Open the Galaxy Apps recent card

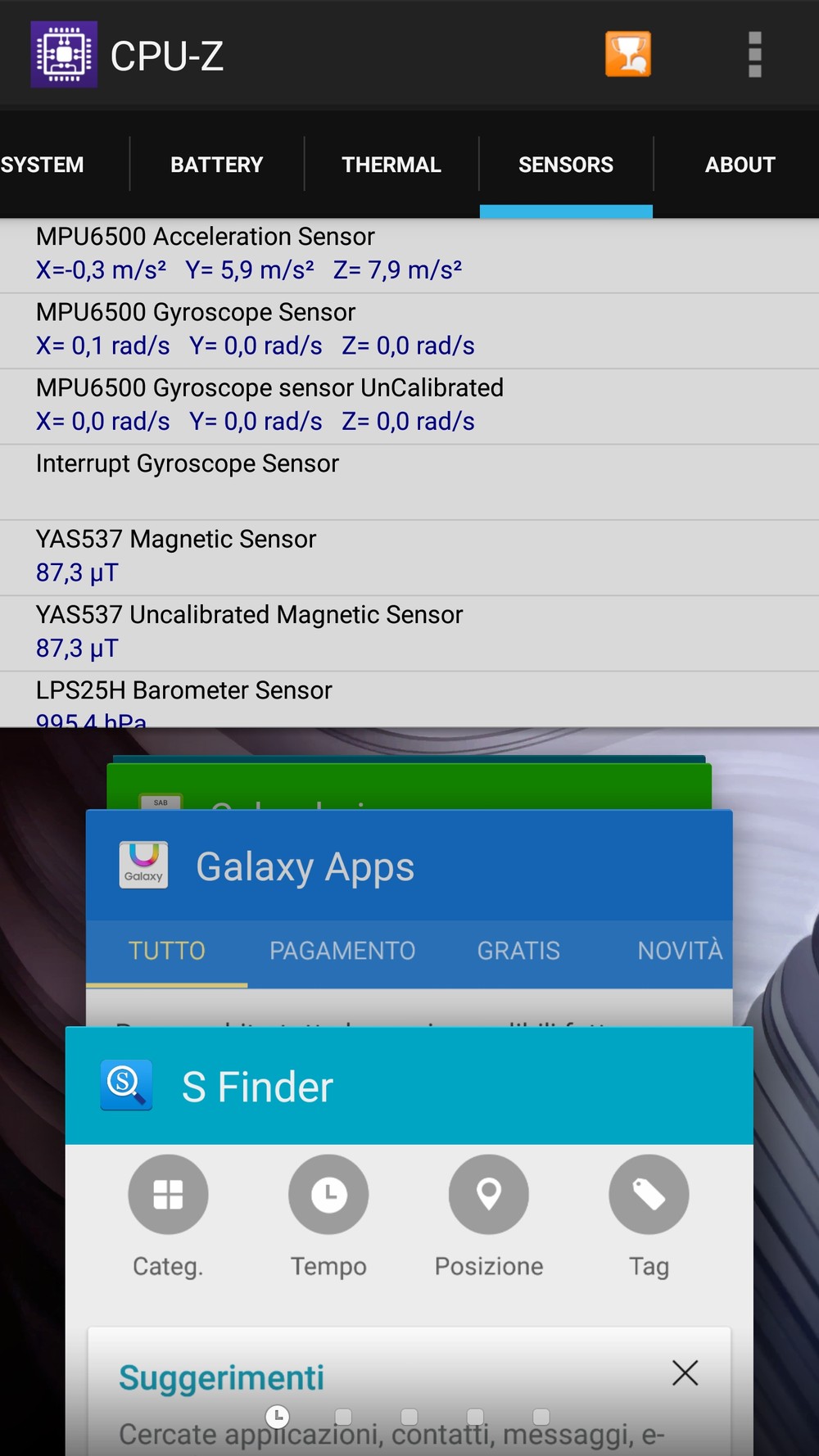(409, 866)
